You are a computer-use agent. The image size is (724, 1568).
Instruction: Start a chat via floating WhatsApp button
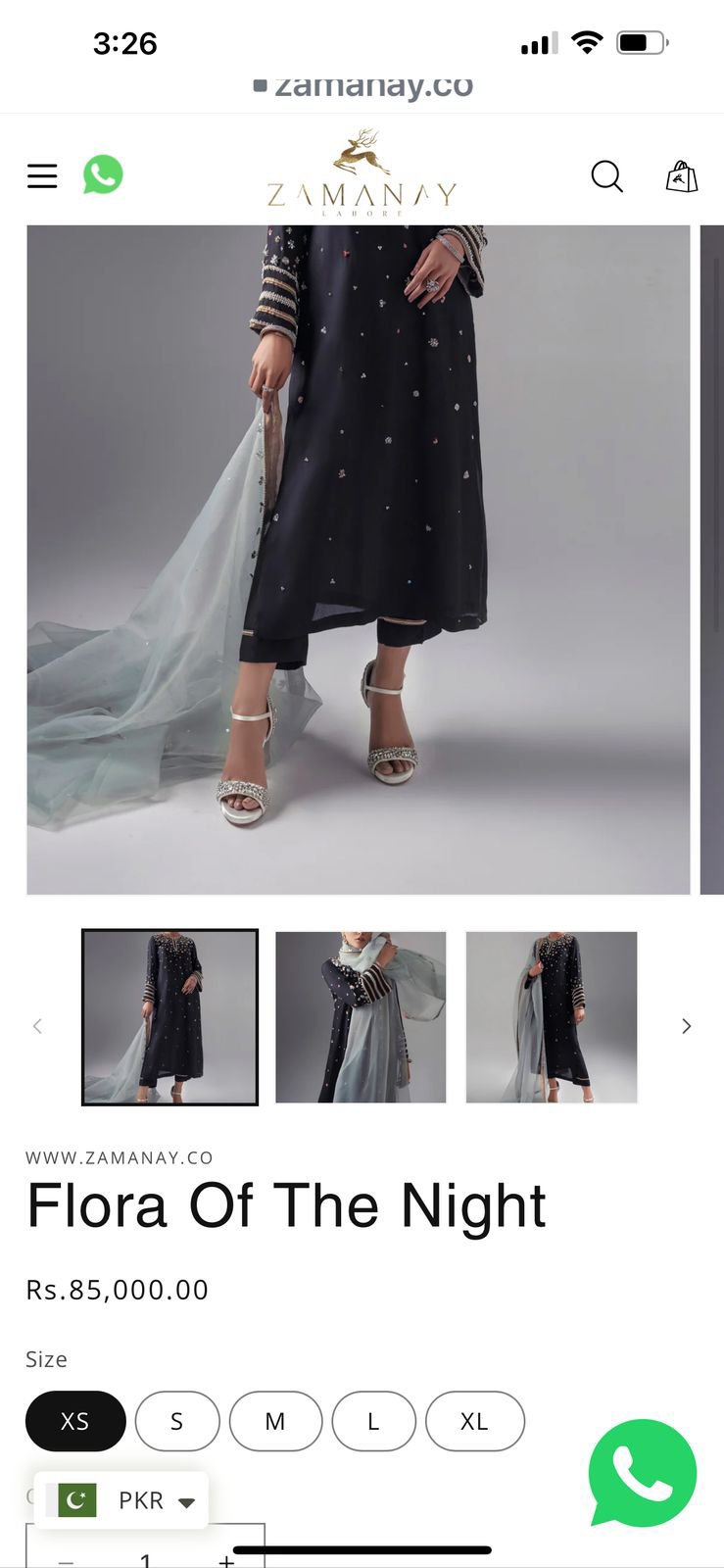(x=642, y=1473)
